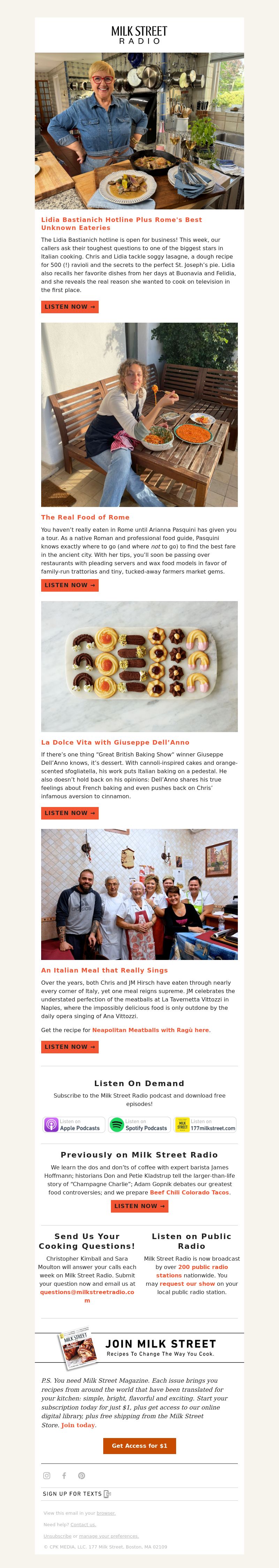Open Milk Street's Pinterest page
Image resolution: width=279 pixels, height=1568 pixels.
[x=82, y=1475]
